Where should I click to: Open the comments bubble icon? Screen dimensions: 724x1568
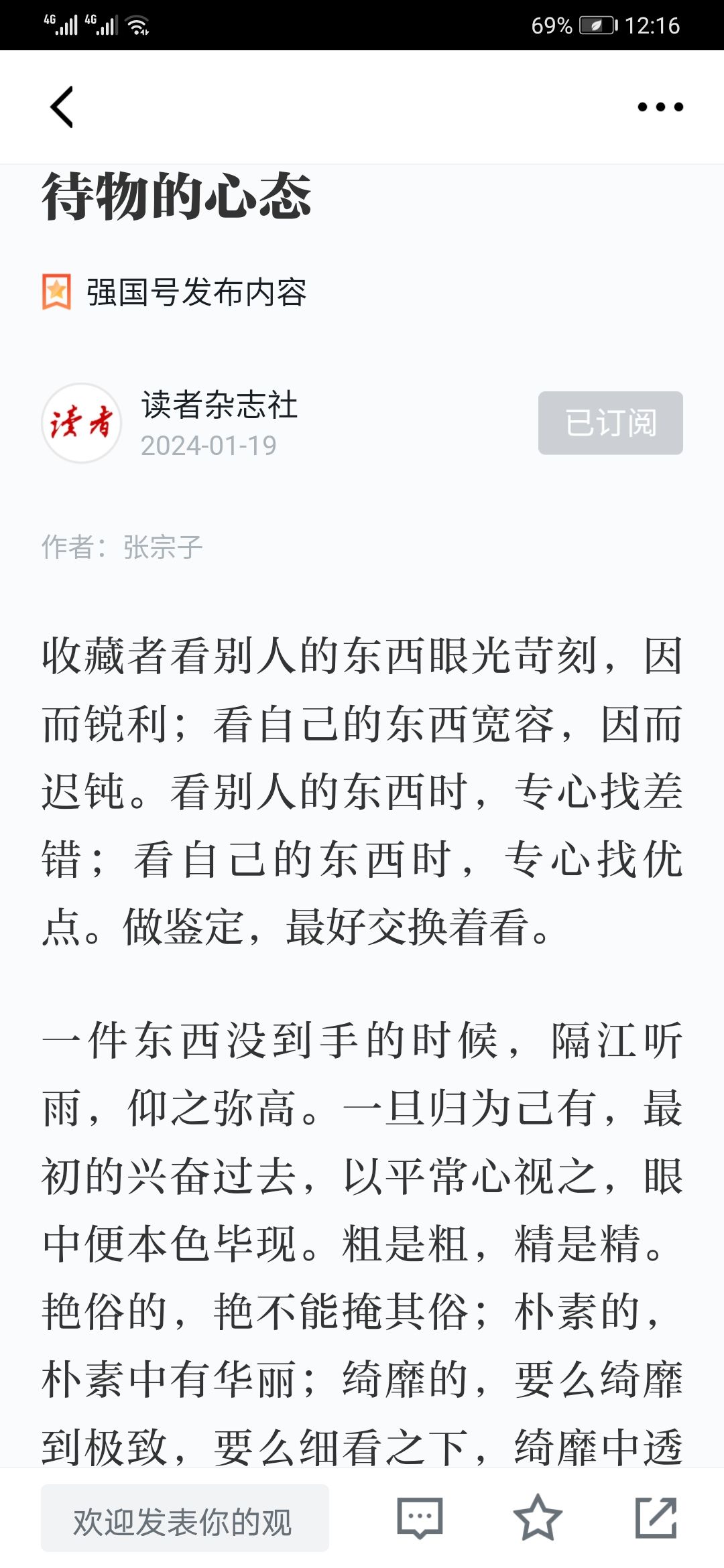(420, 1518)
